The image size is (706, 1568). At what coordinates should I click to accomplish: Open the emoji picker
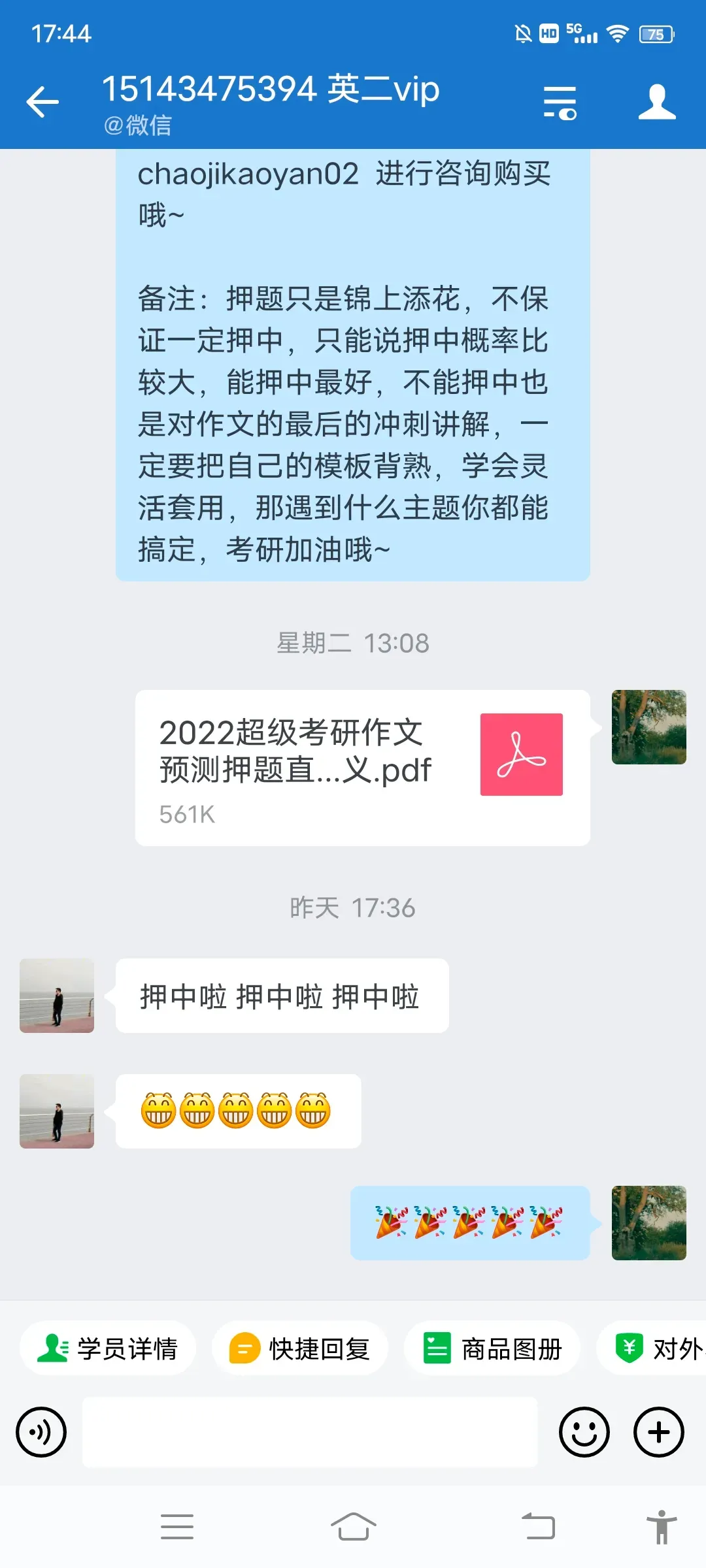pos(584,1432)
